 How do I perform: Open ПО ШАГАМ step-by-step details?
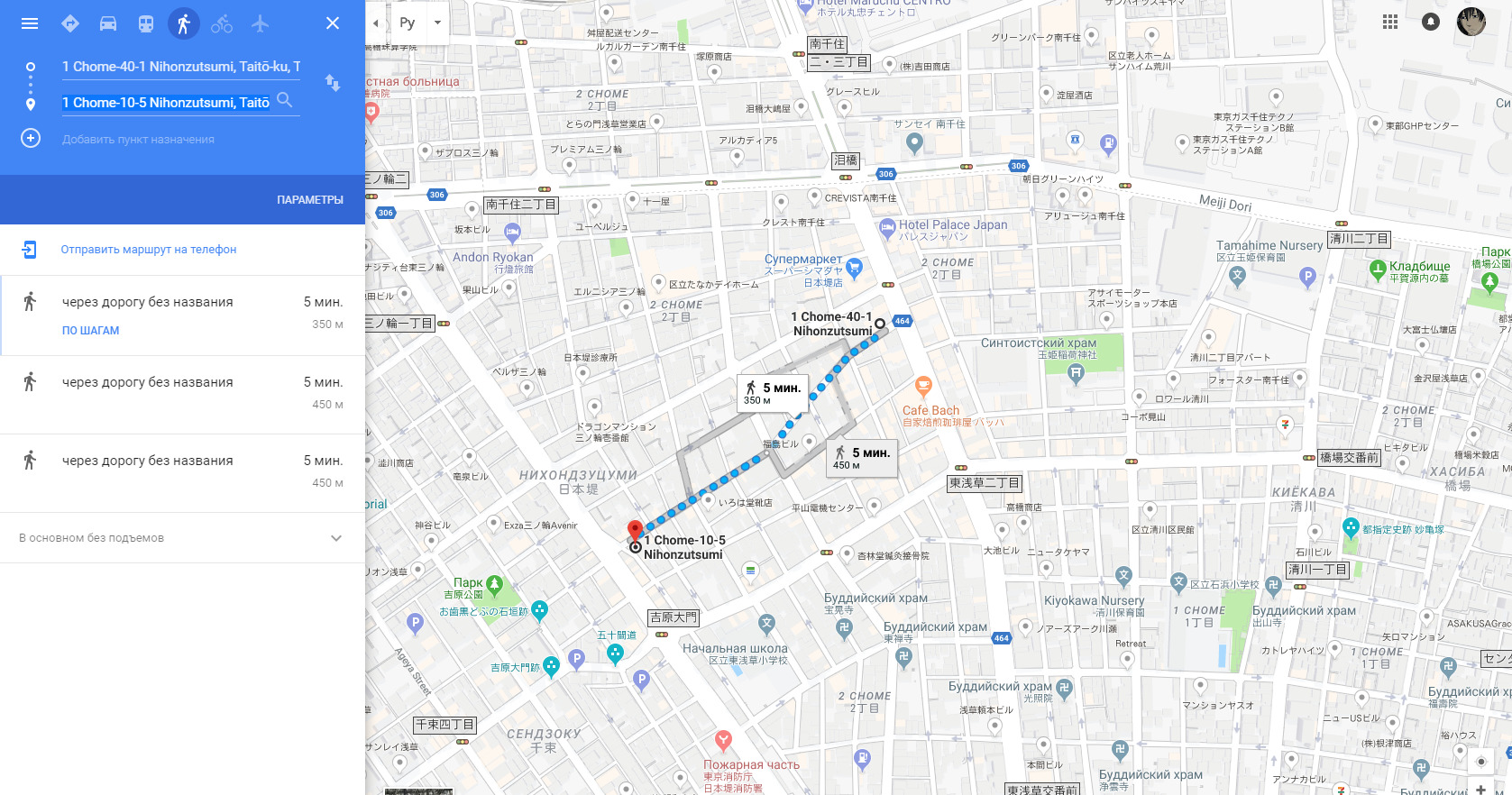coord(90,331)
